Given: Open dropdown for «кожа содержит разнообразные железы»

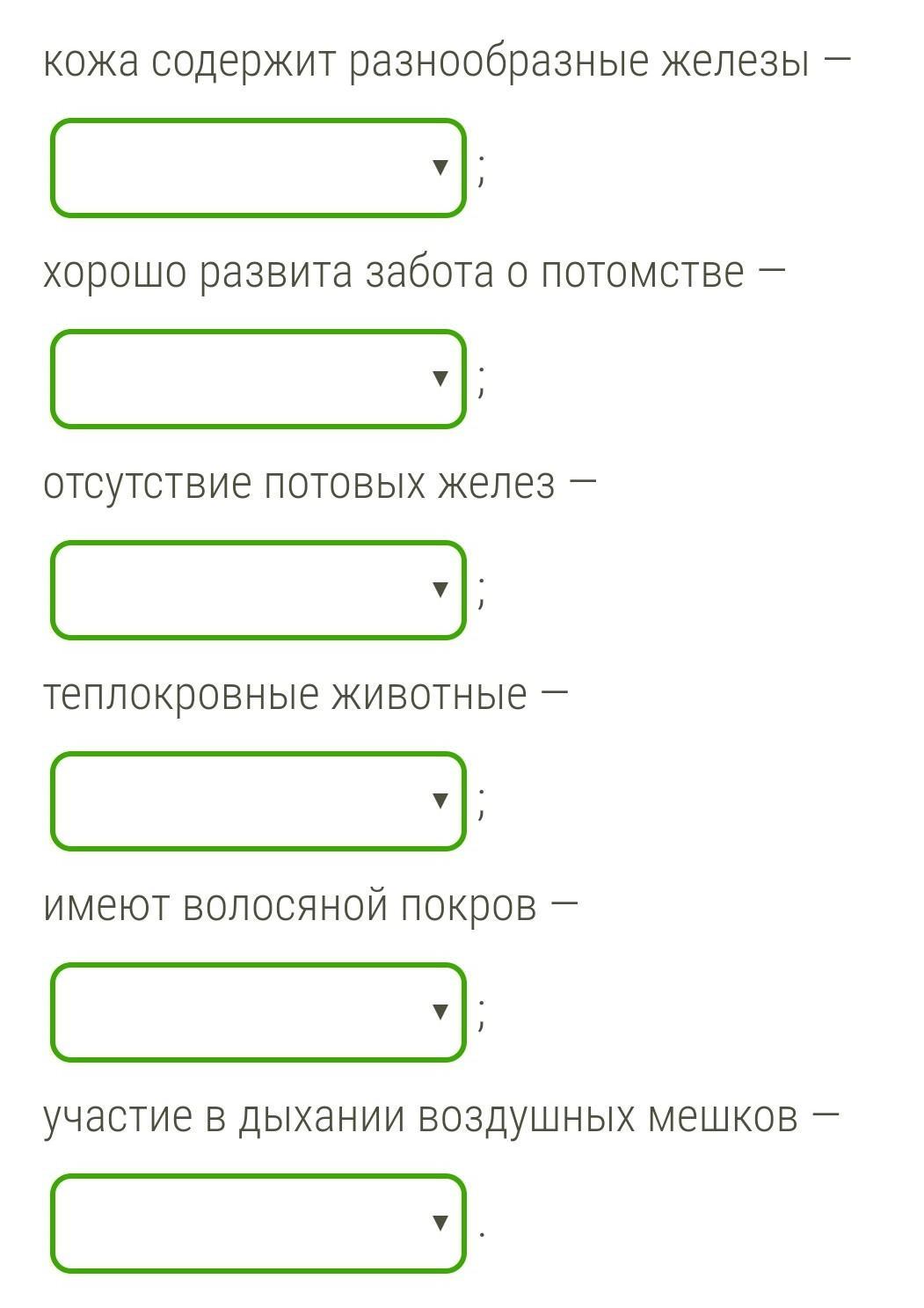Looking at the screenshot, I should (x=258, y=167).
